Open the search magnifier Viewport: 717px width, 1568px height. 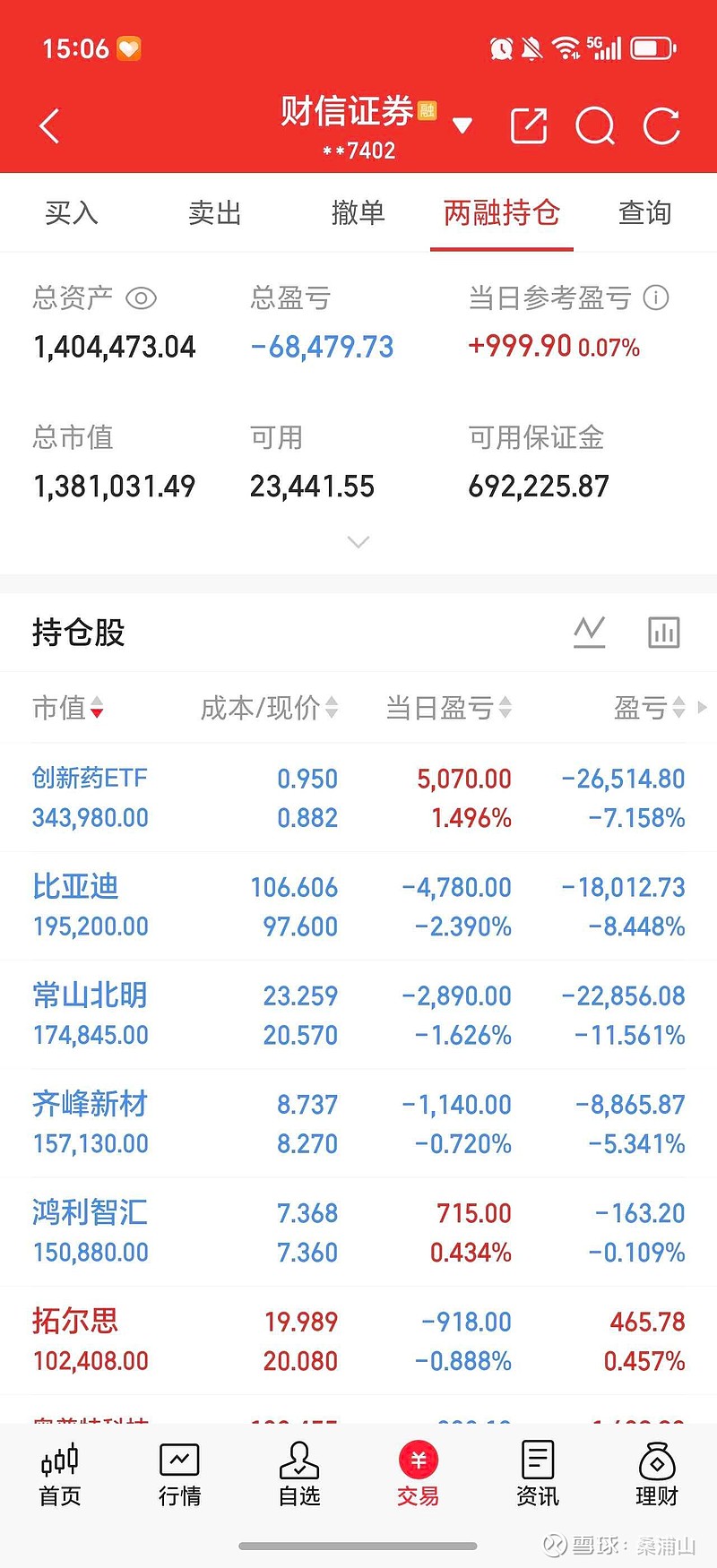click(594, 126)
